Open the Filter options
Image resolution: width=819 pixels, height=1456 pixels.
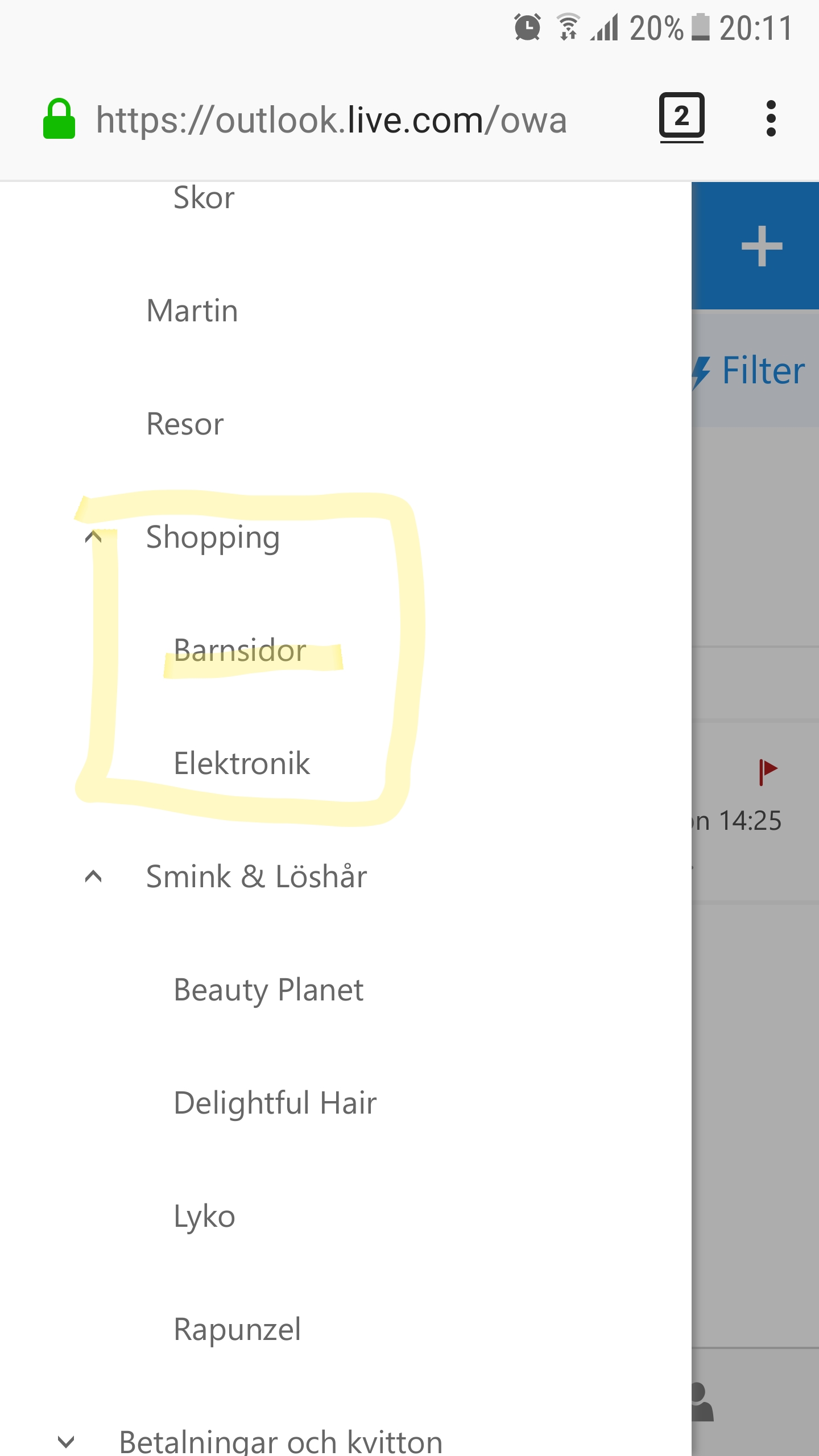pyautogui.click(x=750, y=370)
